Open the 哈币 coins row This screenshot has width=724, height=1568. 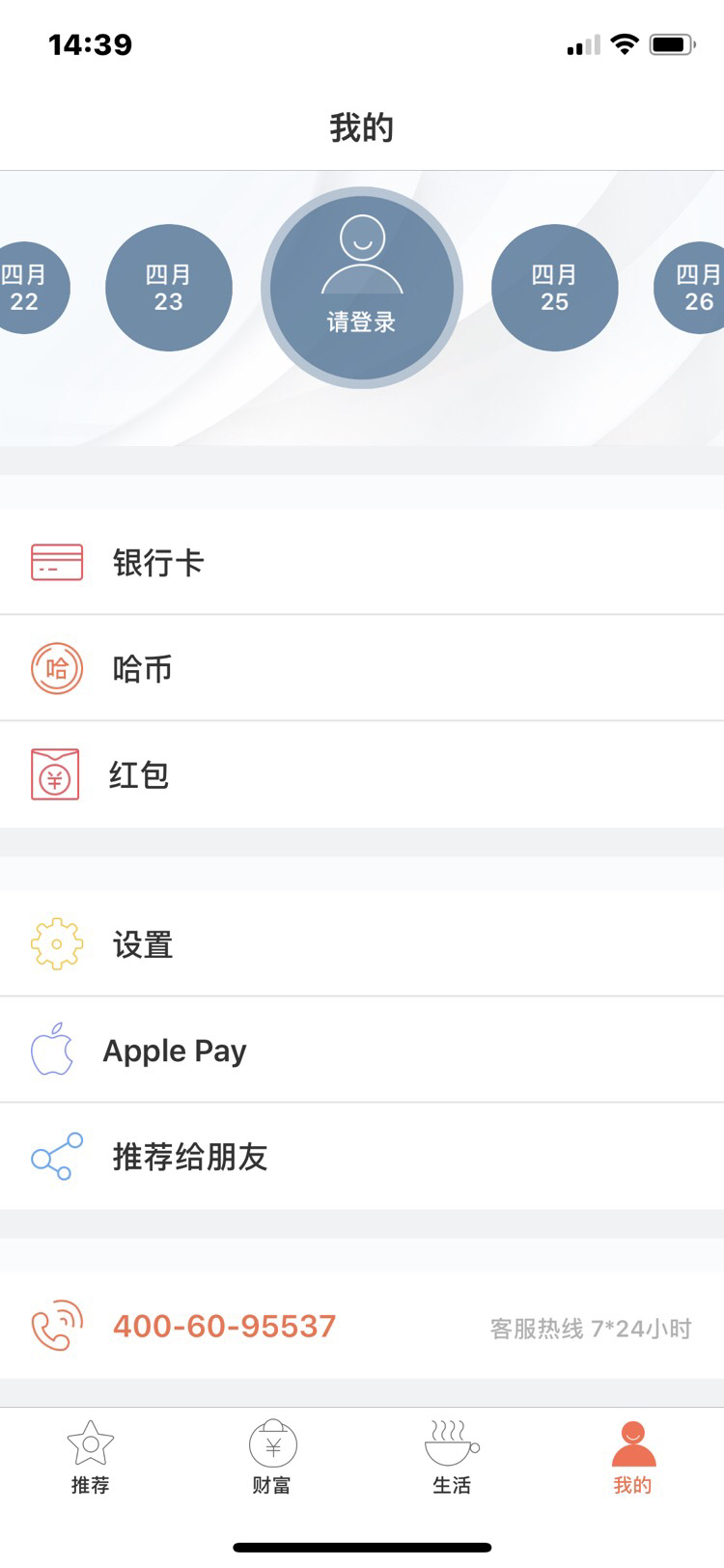362,668
